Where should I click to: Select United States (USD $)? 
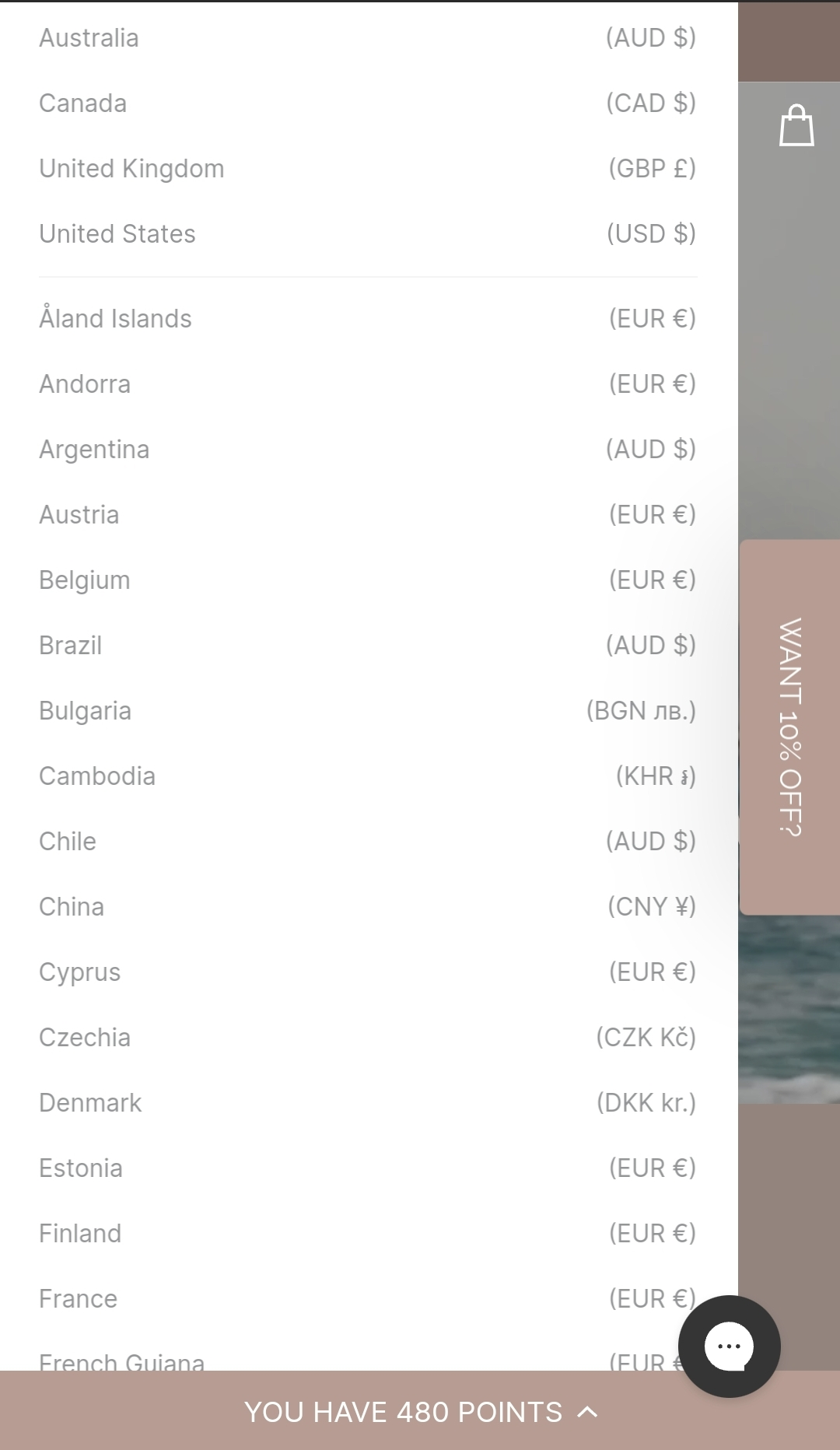click(x=367, y=234)
